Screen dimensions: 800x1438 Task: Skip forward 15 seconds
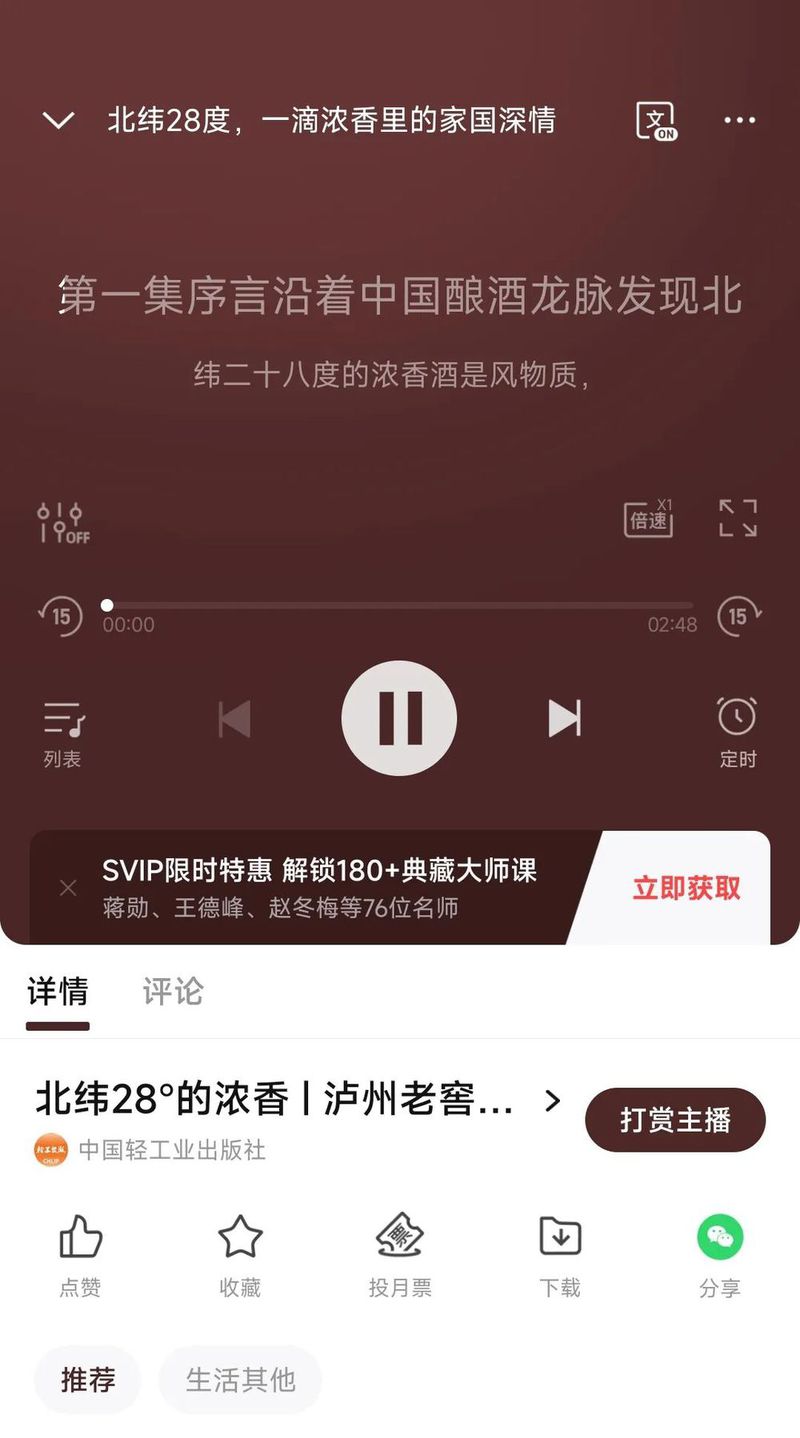click(x=739, y=616)
